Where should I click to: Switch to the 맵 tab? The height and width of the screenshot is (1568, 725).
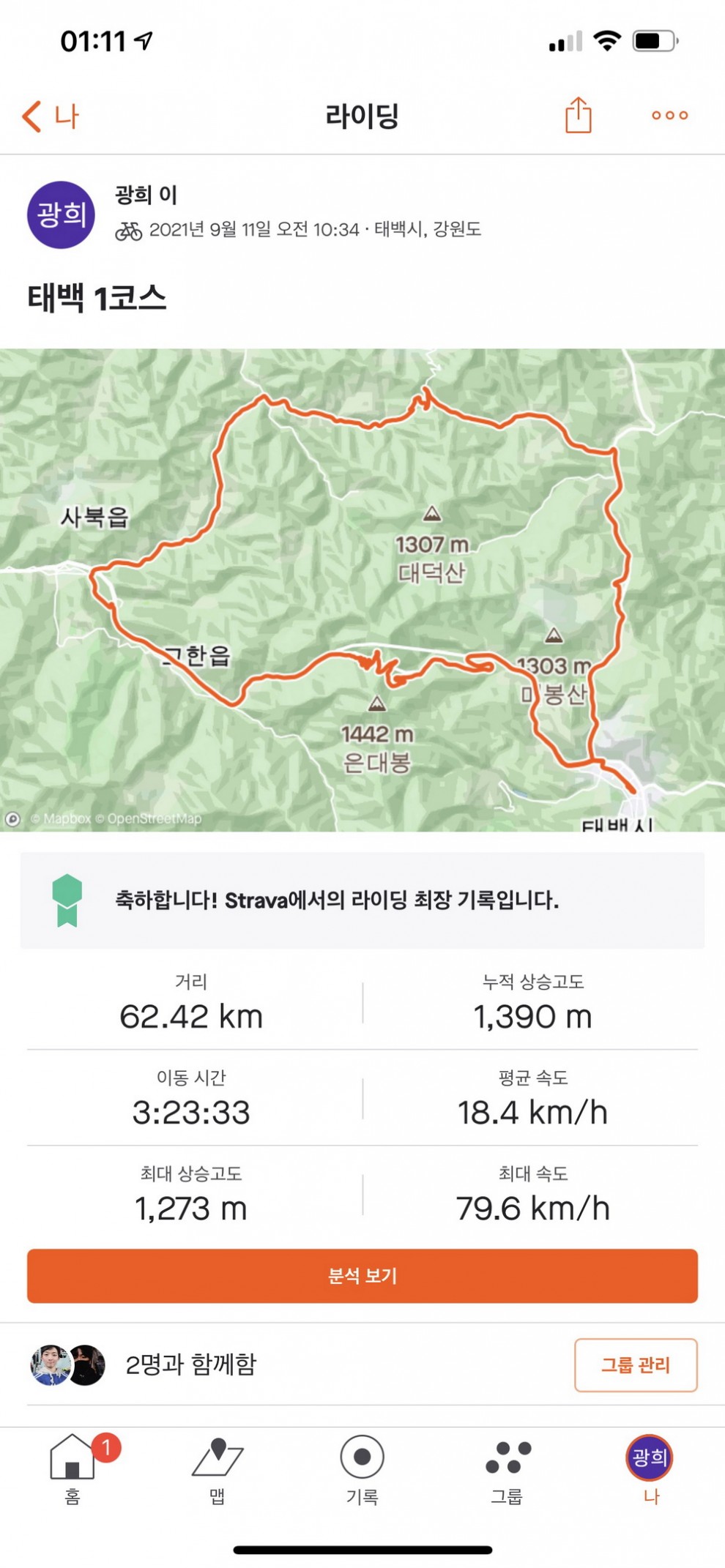point(218,1468)
